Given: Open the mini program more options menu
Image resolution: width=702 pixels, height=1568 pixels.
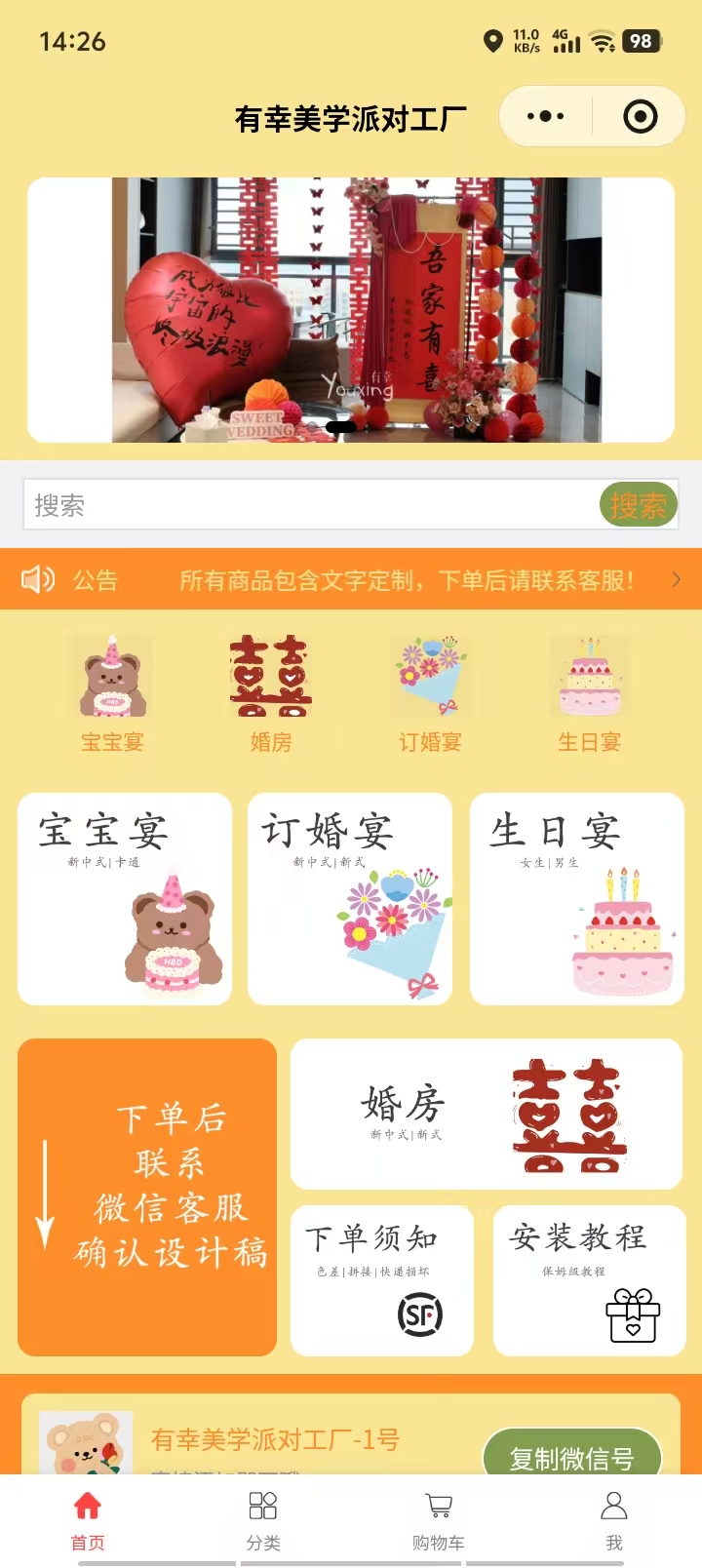Looking at the screenshot, I should coord(545,117).
